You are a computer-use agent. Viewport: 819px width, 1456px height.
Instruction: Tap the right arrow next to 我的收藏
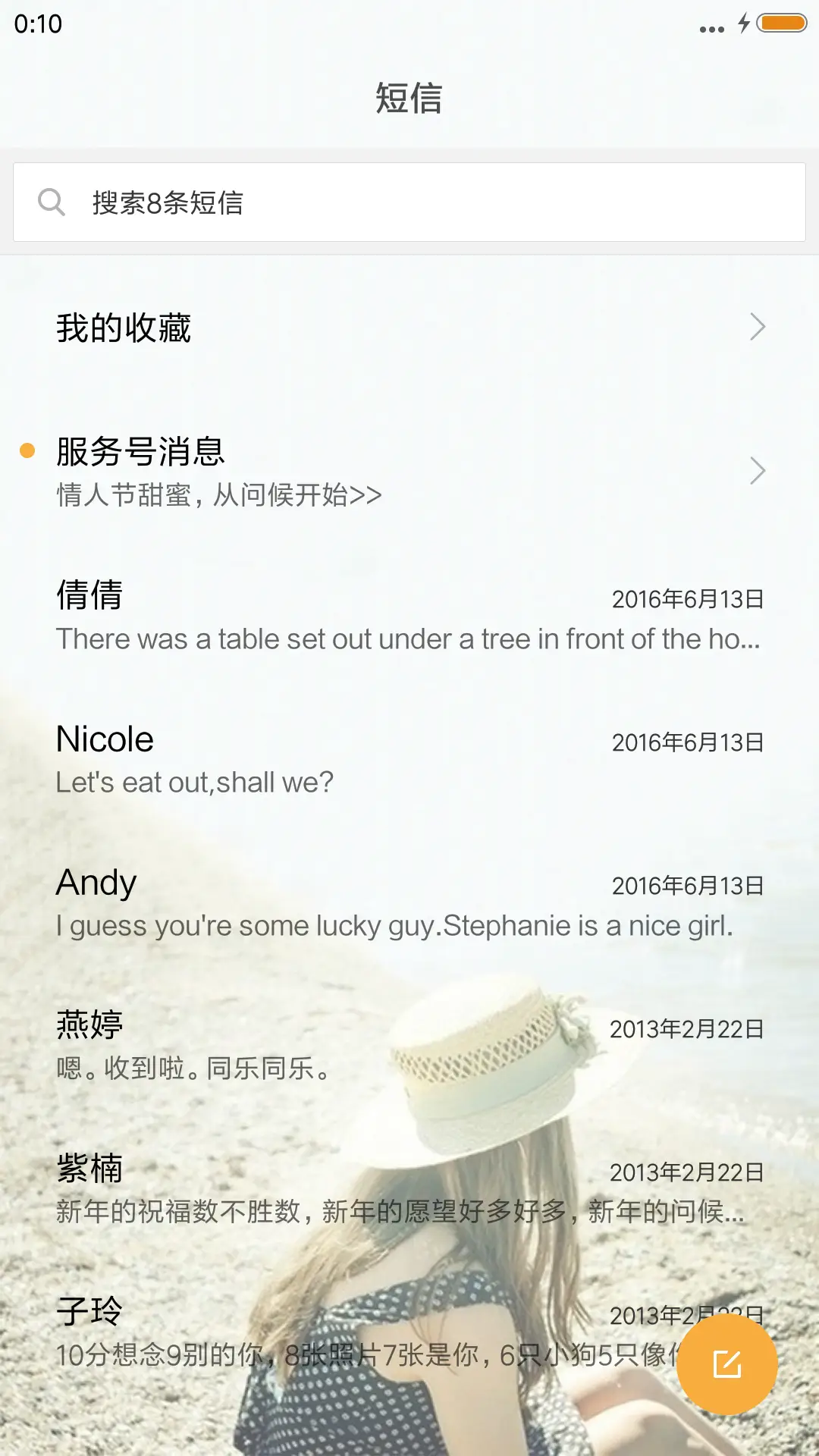point(758,328)
